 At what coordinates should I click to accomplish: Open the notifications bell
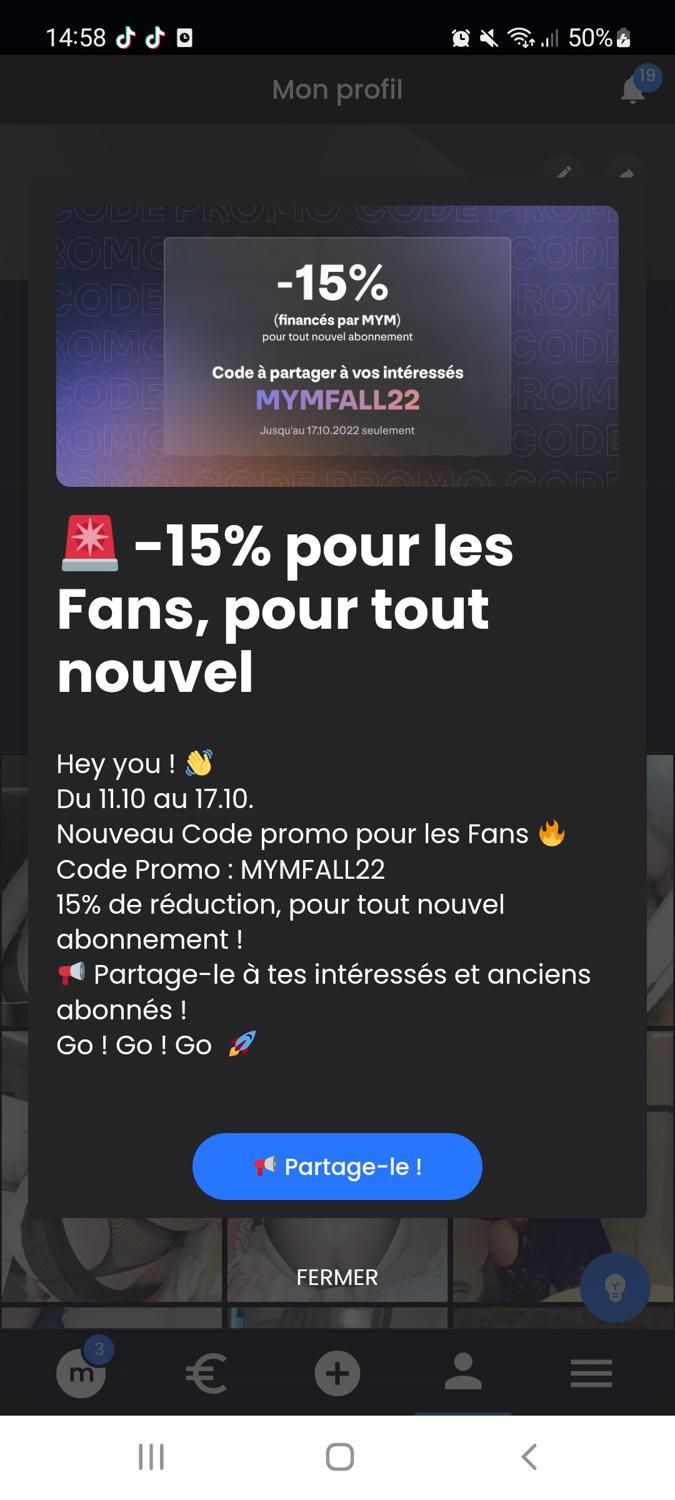(x=633, y=89)
